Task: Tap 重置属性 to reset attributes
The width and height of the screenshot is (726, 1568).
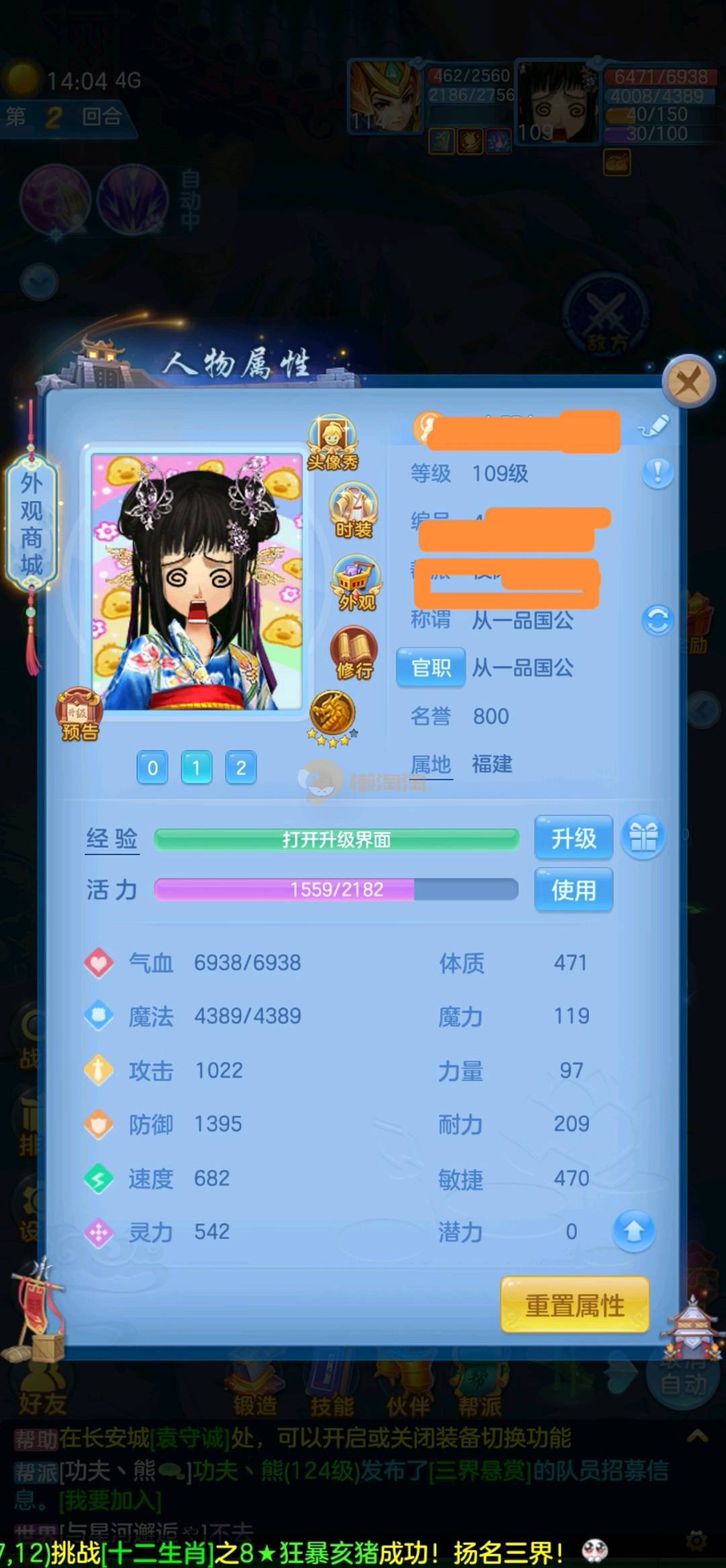Action: tap(575, 1305)
